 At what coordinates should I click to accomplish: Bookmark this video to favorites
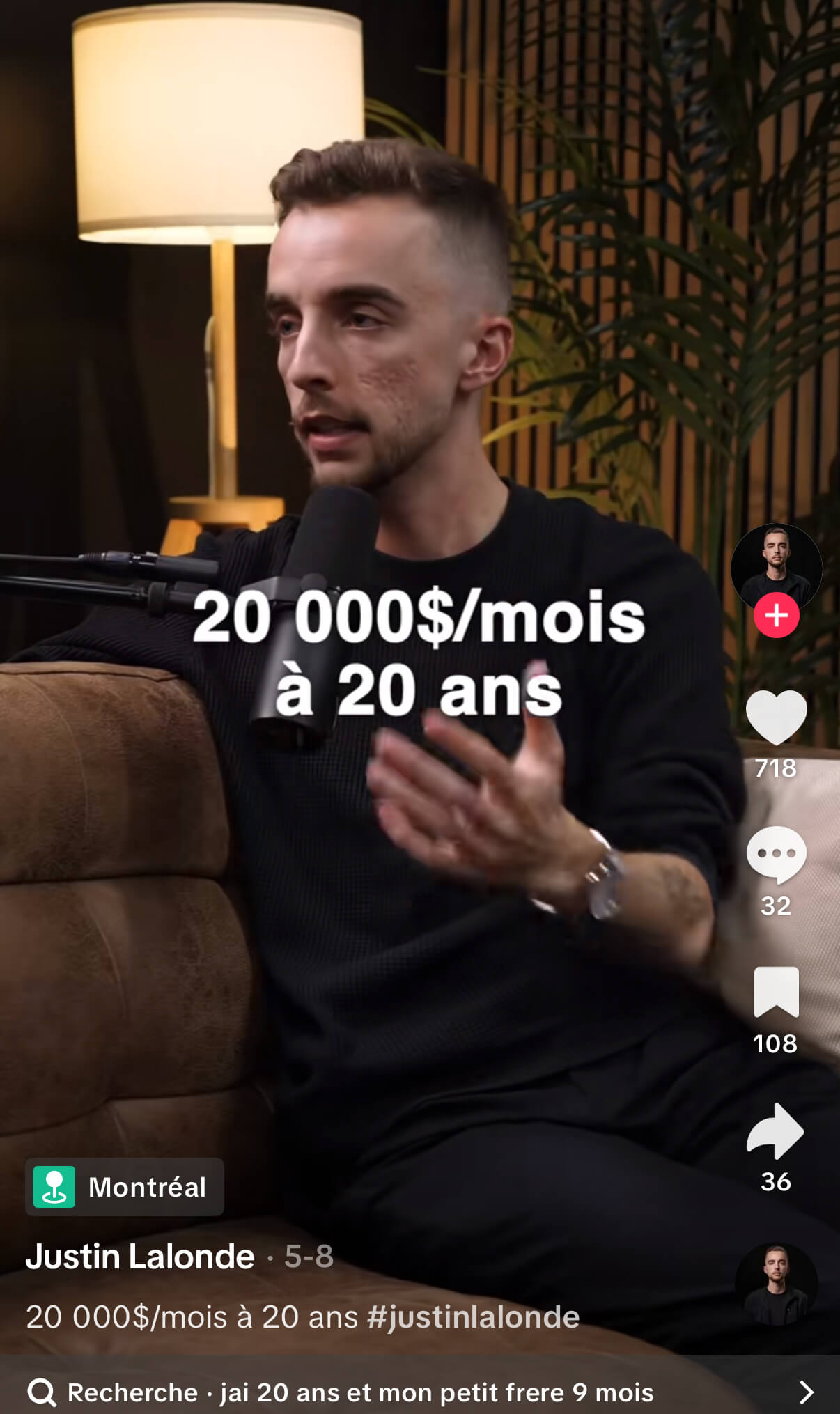(x=776, y=992)
